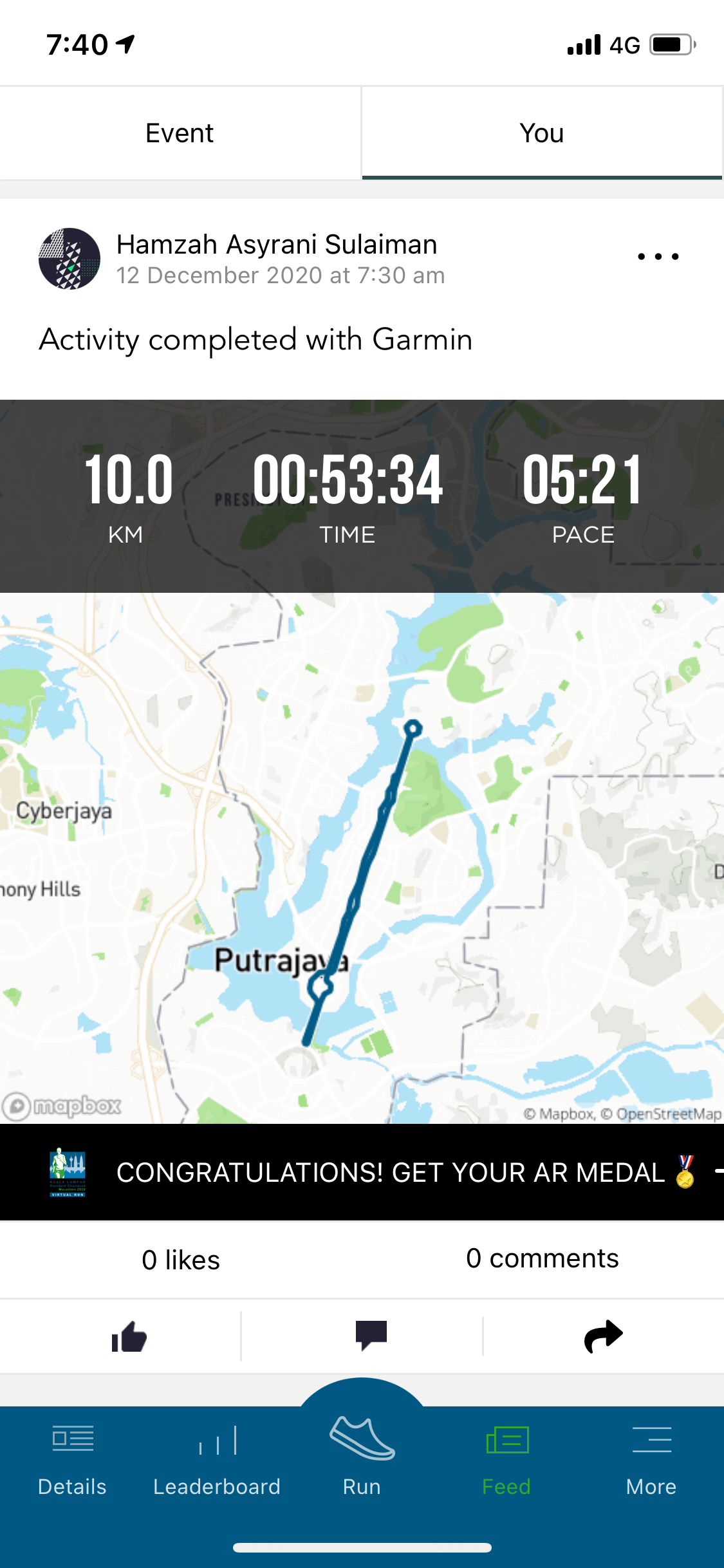Select the You tab
The height and width of the screenshot is (1568, 724).
click(541, 133)
